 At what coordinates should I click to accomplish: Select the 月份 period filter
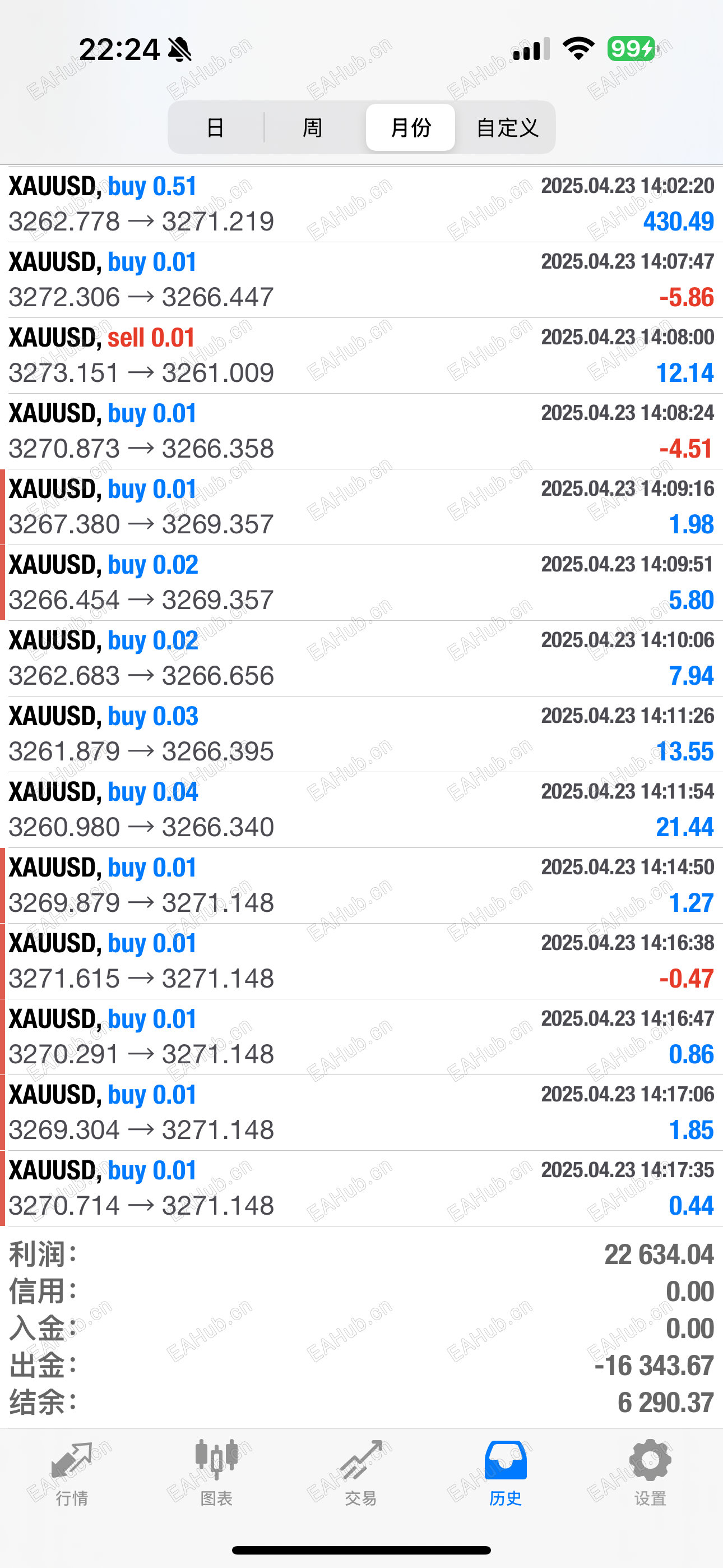[x=410, y=128]
